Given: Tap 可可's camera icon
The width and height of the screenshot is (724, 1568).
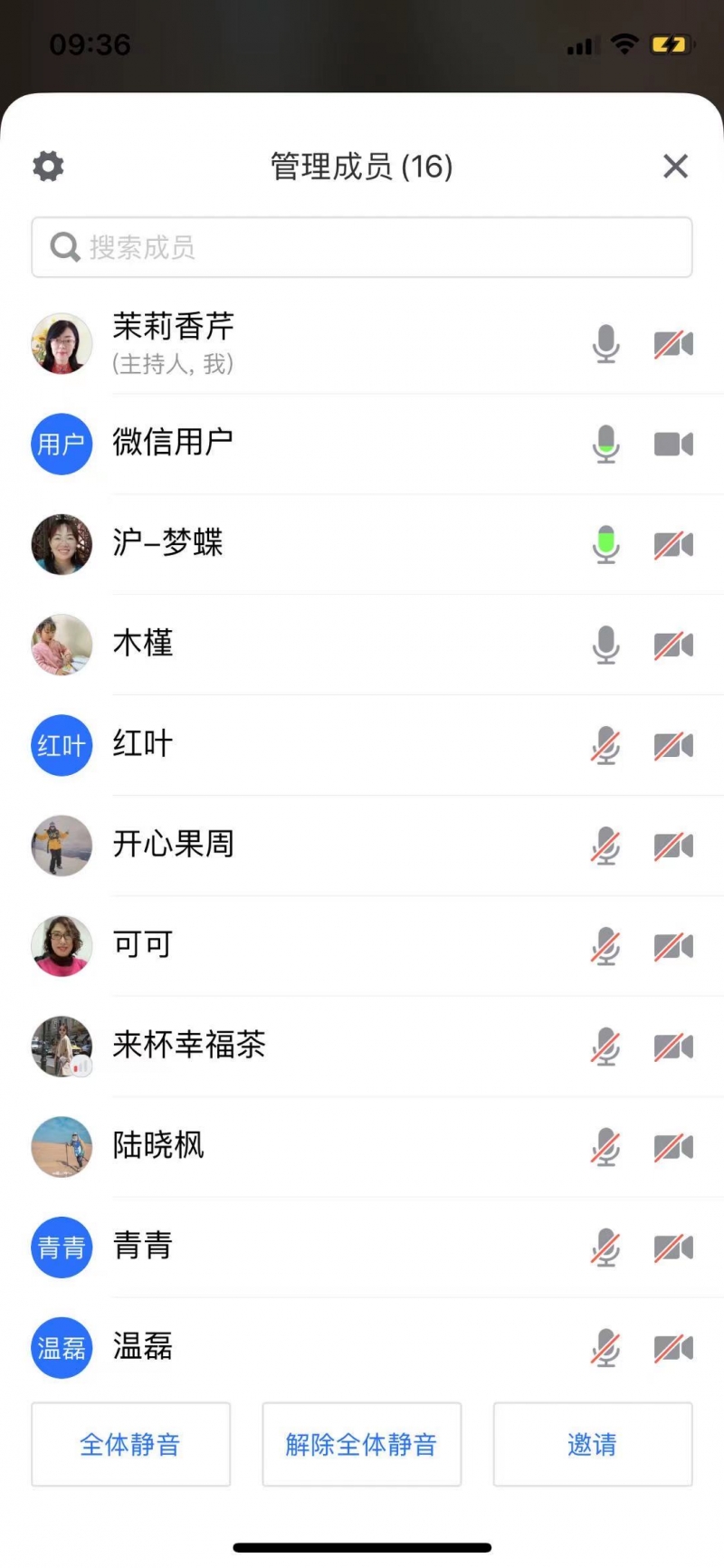Looking at the screenshot, I should click(673, 947).
